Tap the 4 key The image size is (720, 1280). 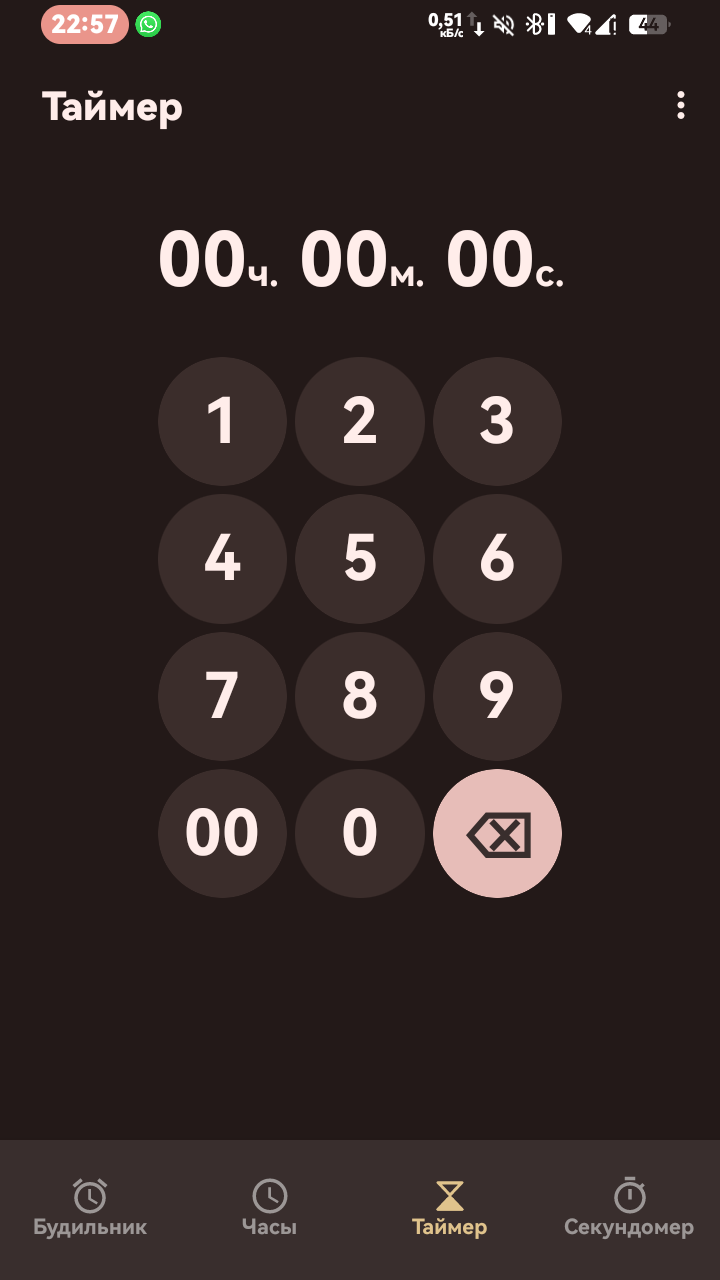click(x=222, y=558)
